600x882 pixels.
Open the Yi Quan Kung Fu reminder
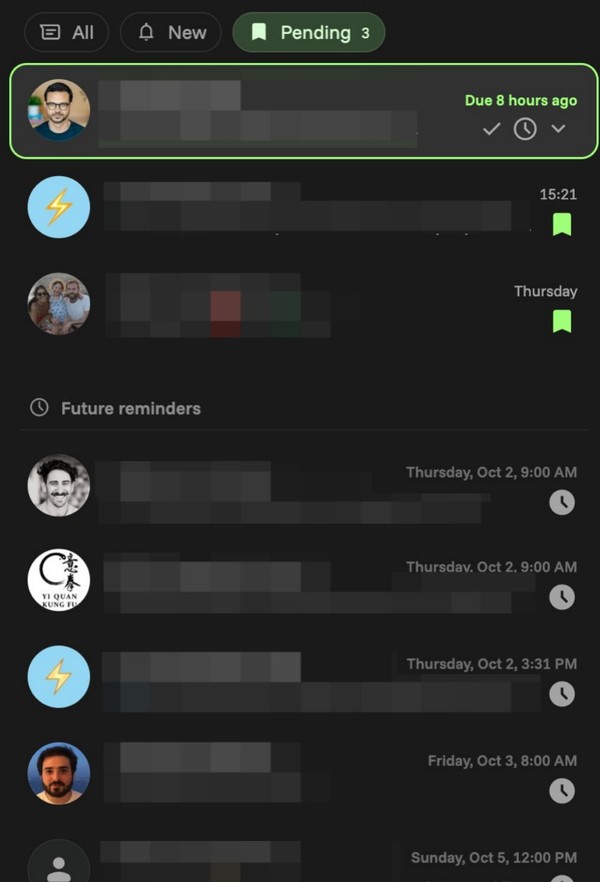tap(300, 582)
